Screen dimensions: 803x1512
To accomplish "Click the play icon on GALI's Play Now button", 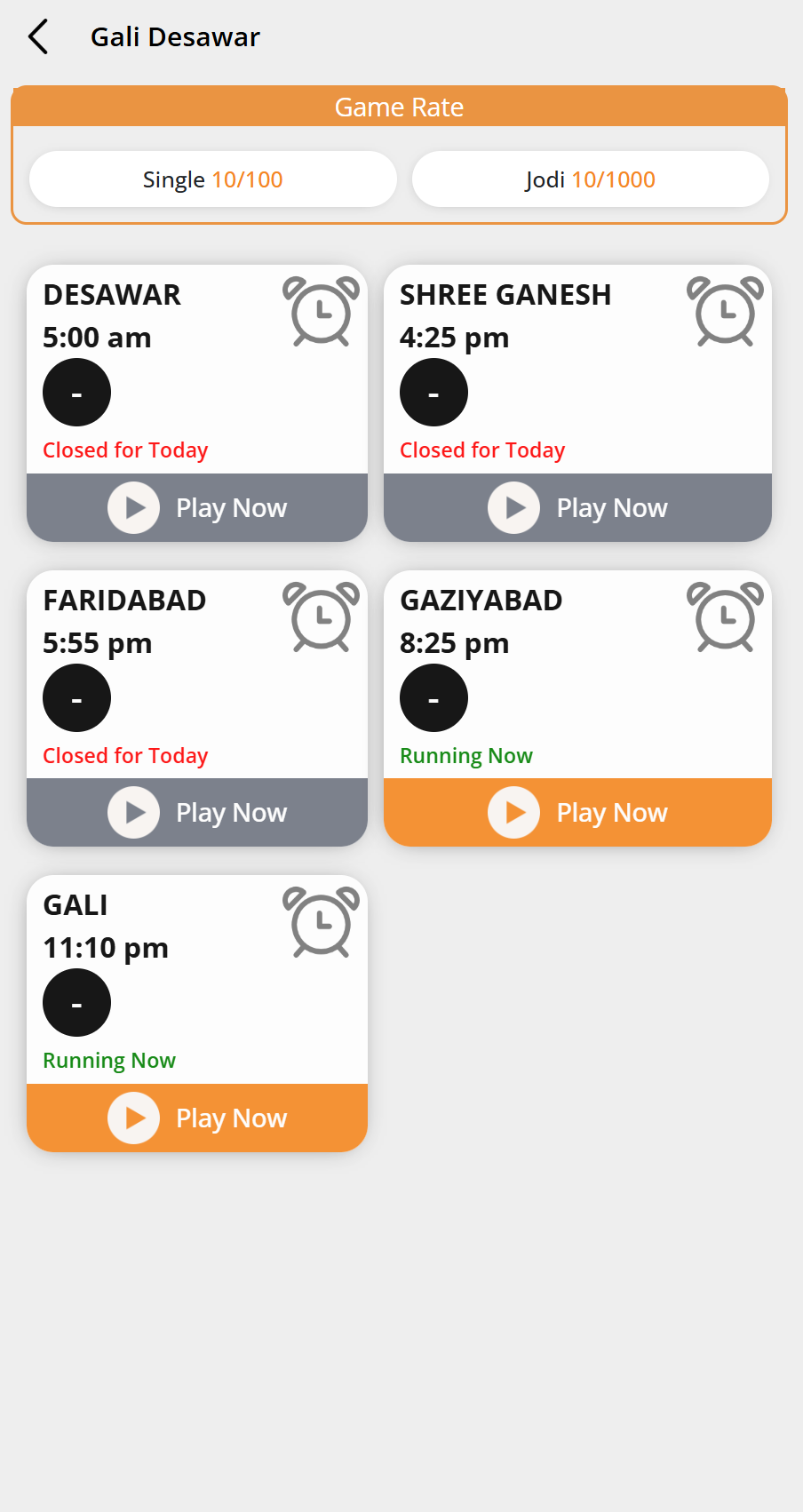I will 133,1118.
